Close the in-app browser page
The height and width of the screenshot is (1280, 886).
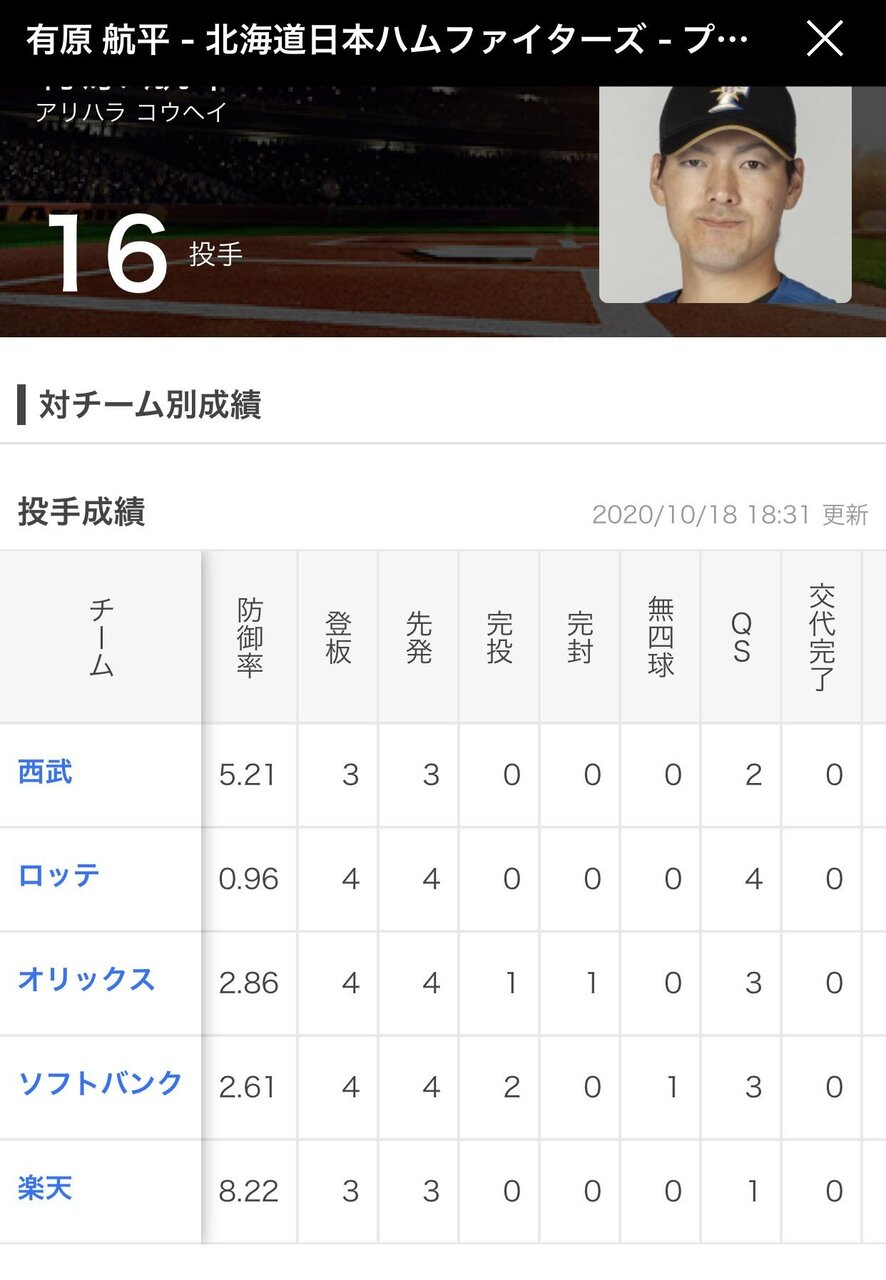(x=824, y=39)
